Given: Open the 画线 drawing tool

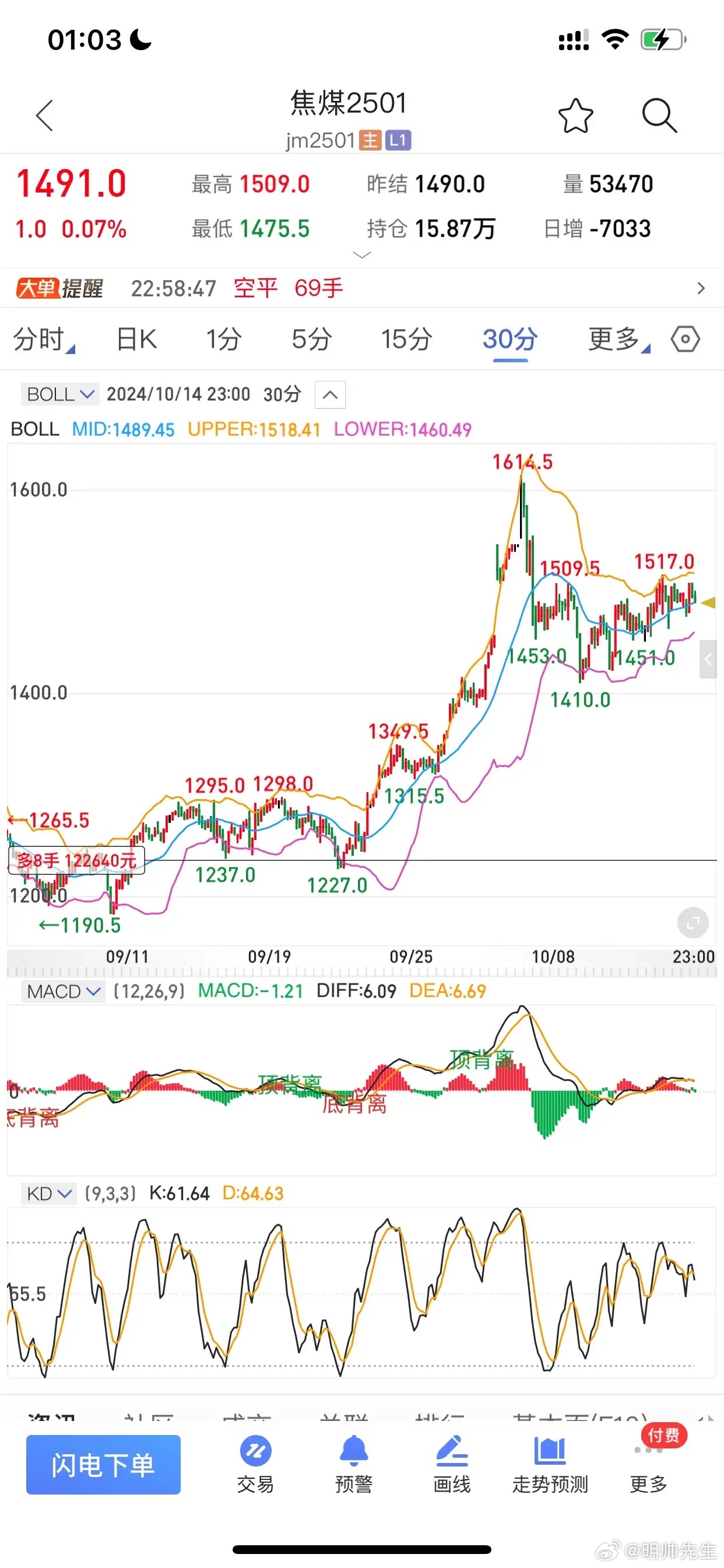Looking at the screenshot, I should (451, 1465).
